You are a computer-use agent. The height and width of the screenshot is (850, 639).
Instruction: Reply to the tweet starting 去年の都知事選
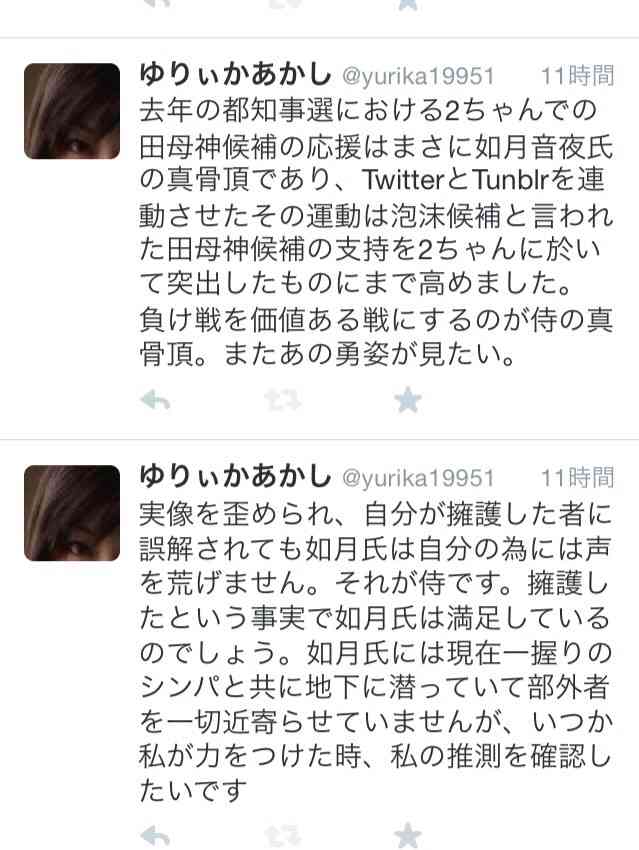154,401
